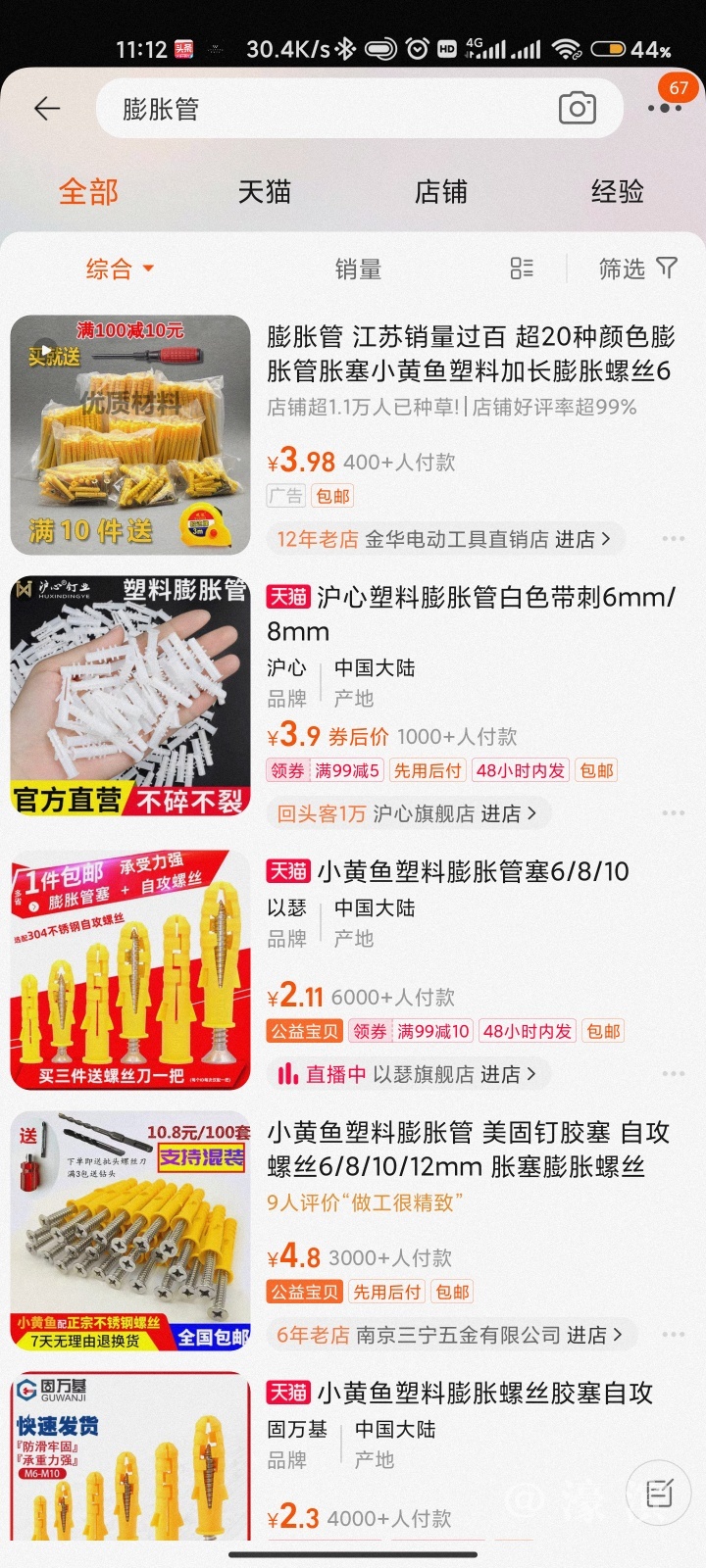Open the floating feedback note icon

tap(660, 1492)
